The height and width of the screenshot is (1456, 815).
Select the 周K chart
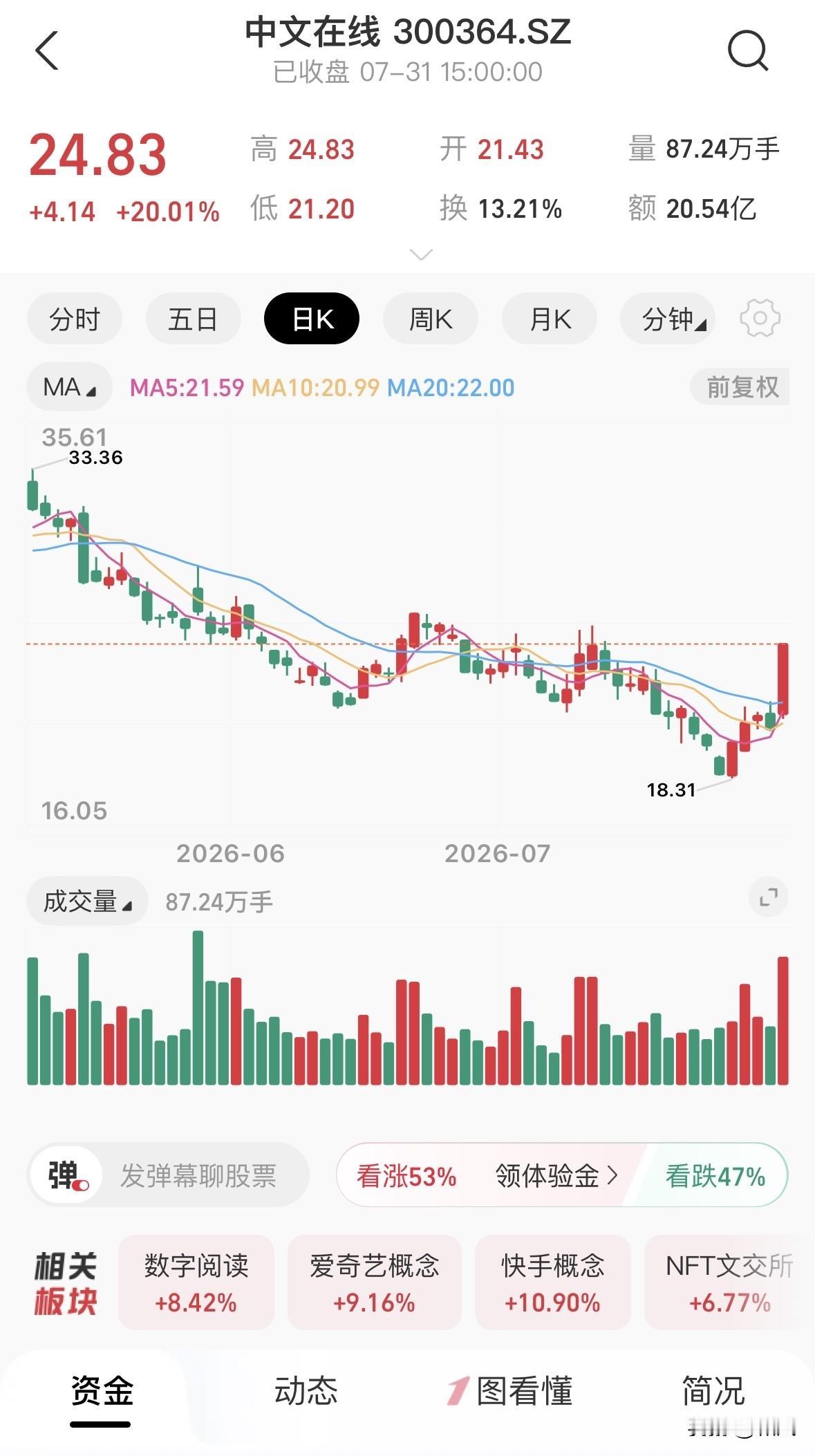coord(430,319)
